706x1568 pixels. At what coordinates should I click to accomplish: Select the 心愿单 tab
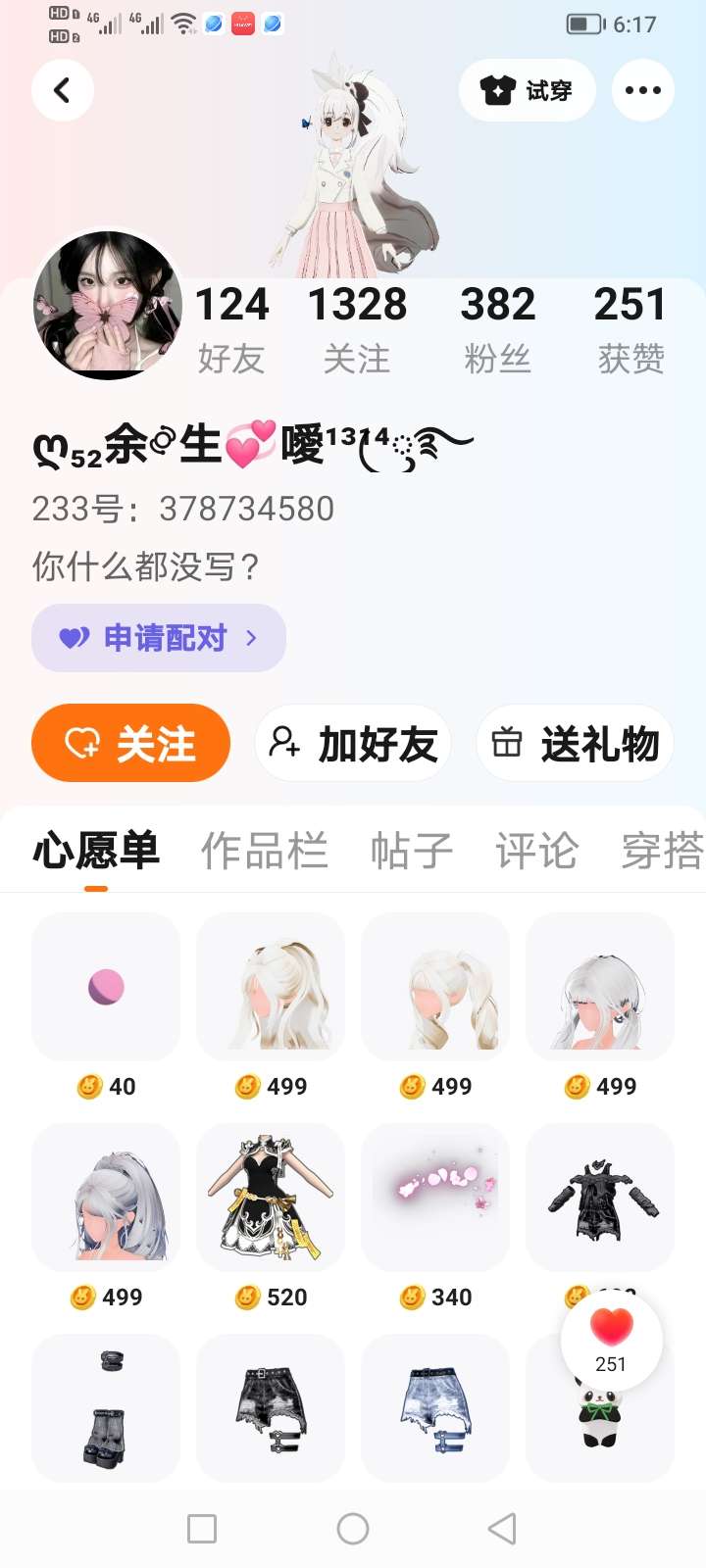[x=96, y=851]
